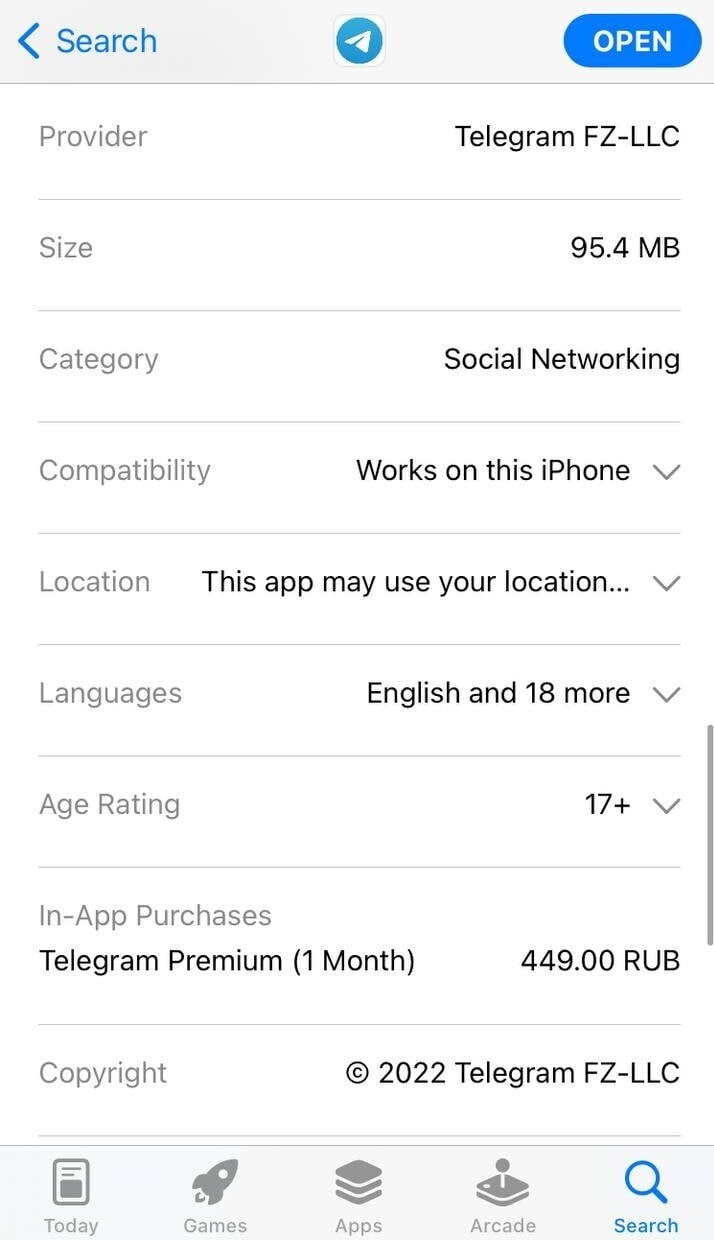Expand the Compatibility details
714x1240 pixels.
[666, 471]
